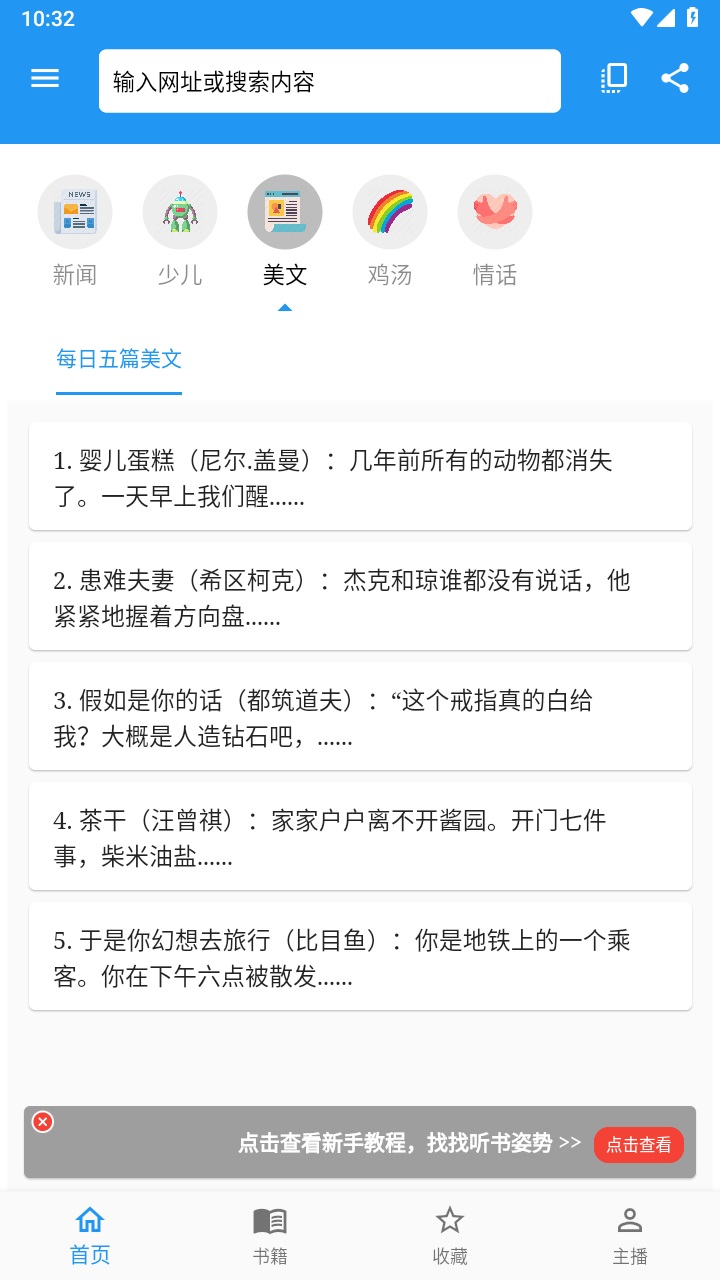Viewport: 720px width, 1280px height.
Task: Select the 情话 category icon
Action: tap(495, 211)
